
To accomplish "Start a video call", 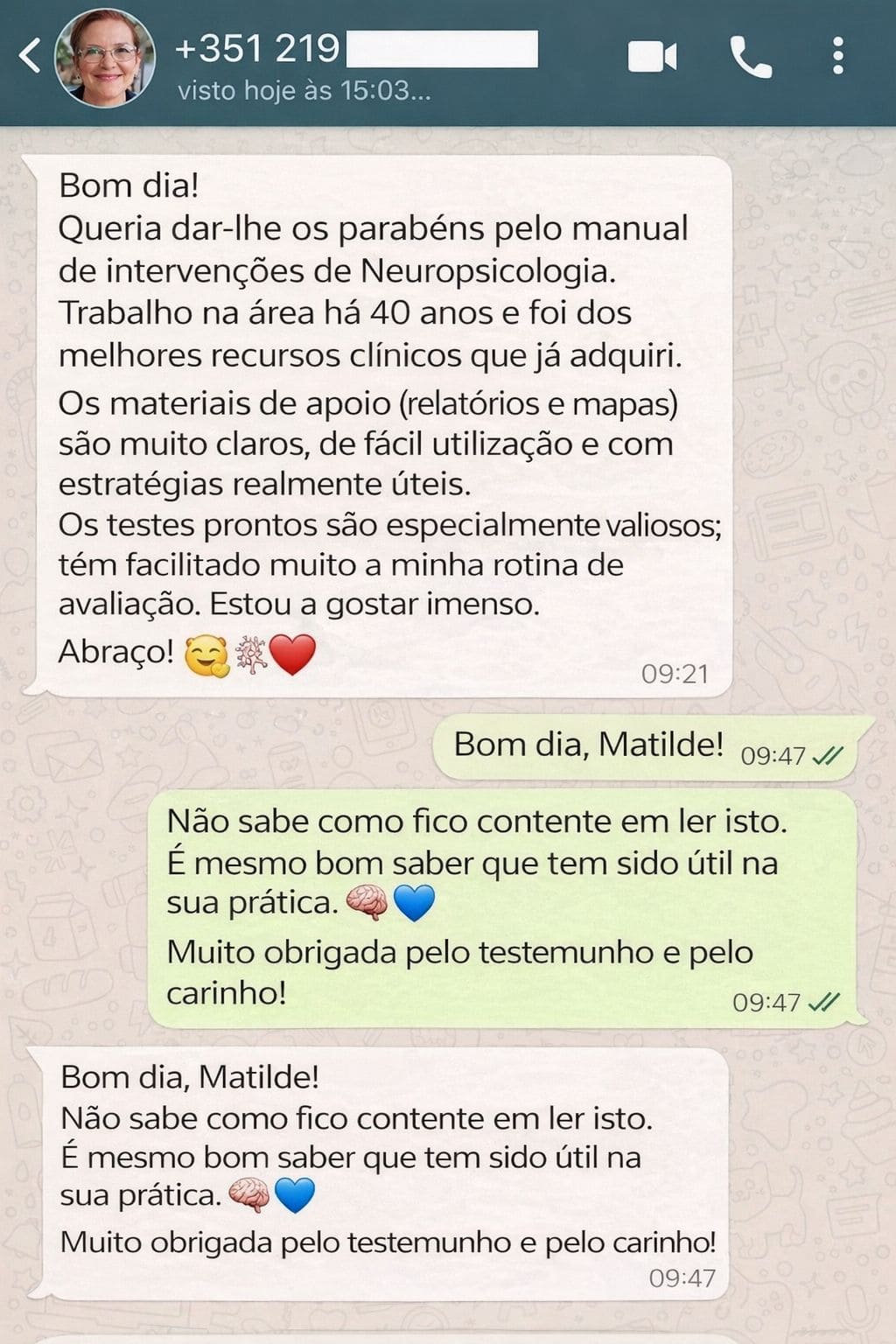I will (x=652, y=57).
